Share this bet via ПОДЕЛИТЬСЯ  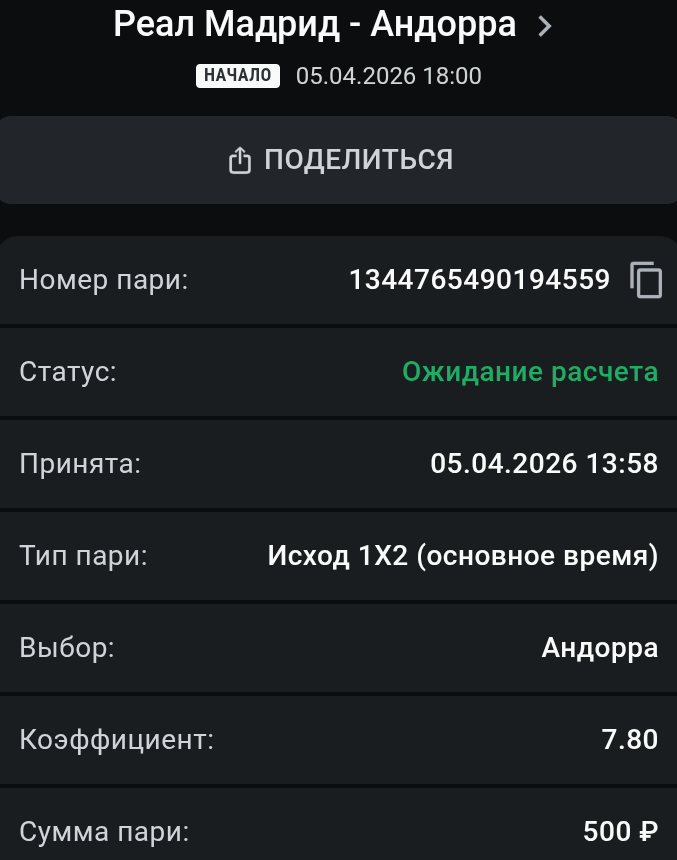point(338,160)
